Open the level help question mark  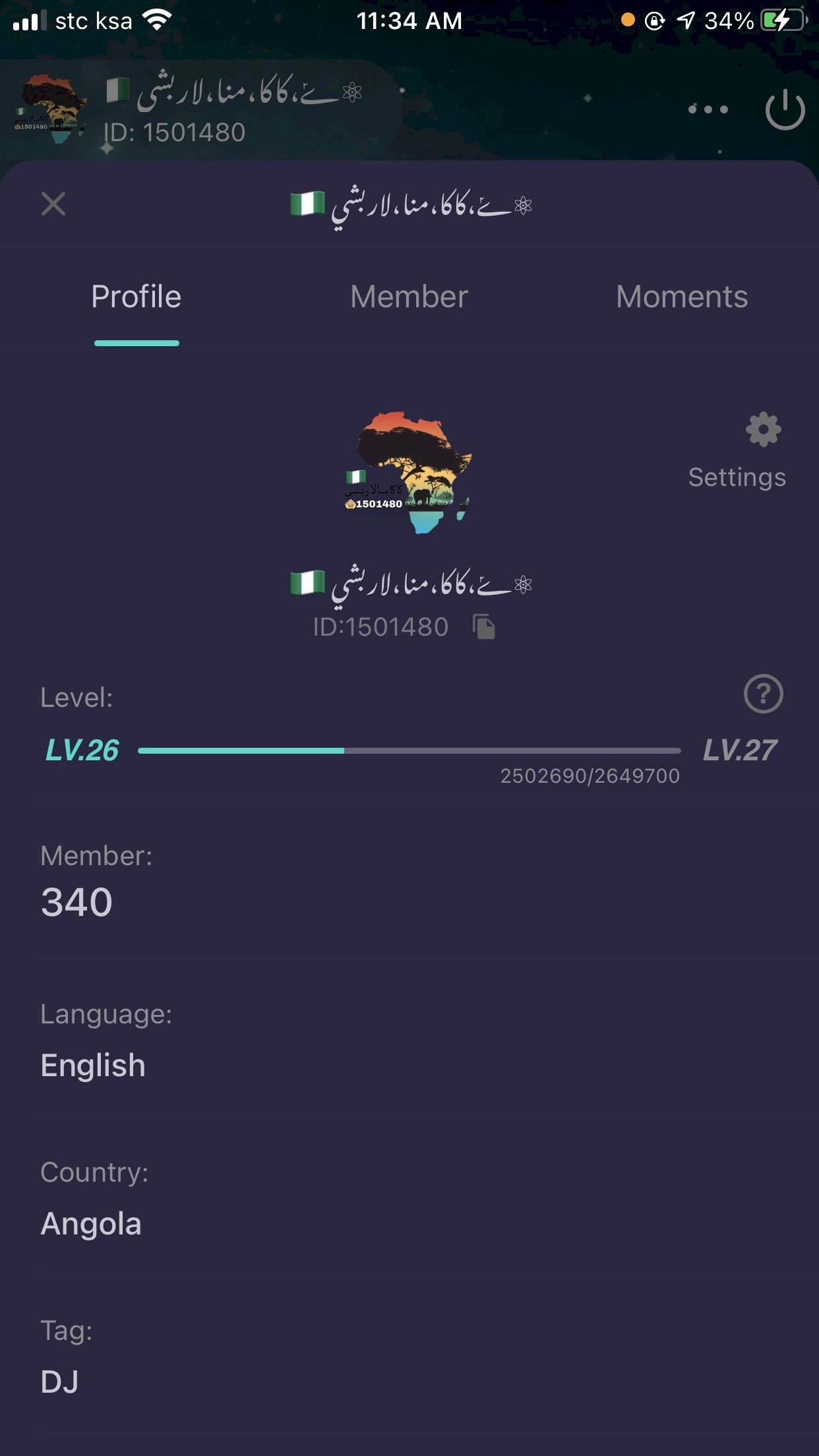point(763,694)
